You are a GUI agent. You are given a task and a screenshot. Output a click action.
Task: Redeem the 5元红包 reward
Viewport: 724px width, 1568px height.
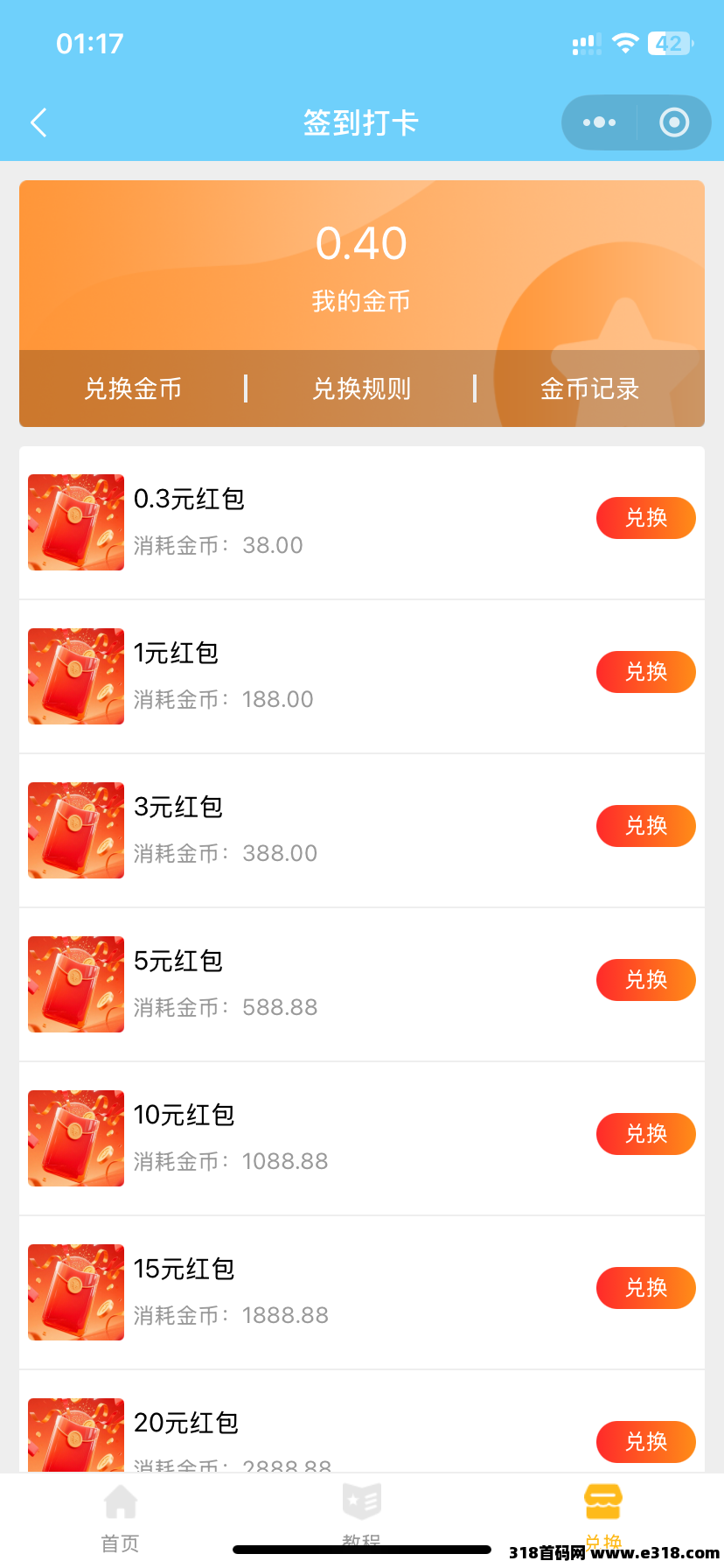(645, 980)
